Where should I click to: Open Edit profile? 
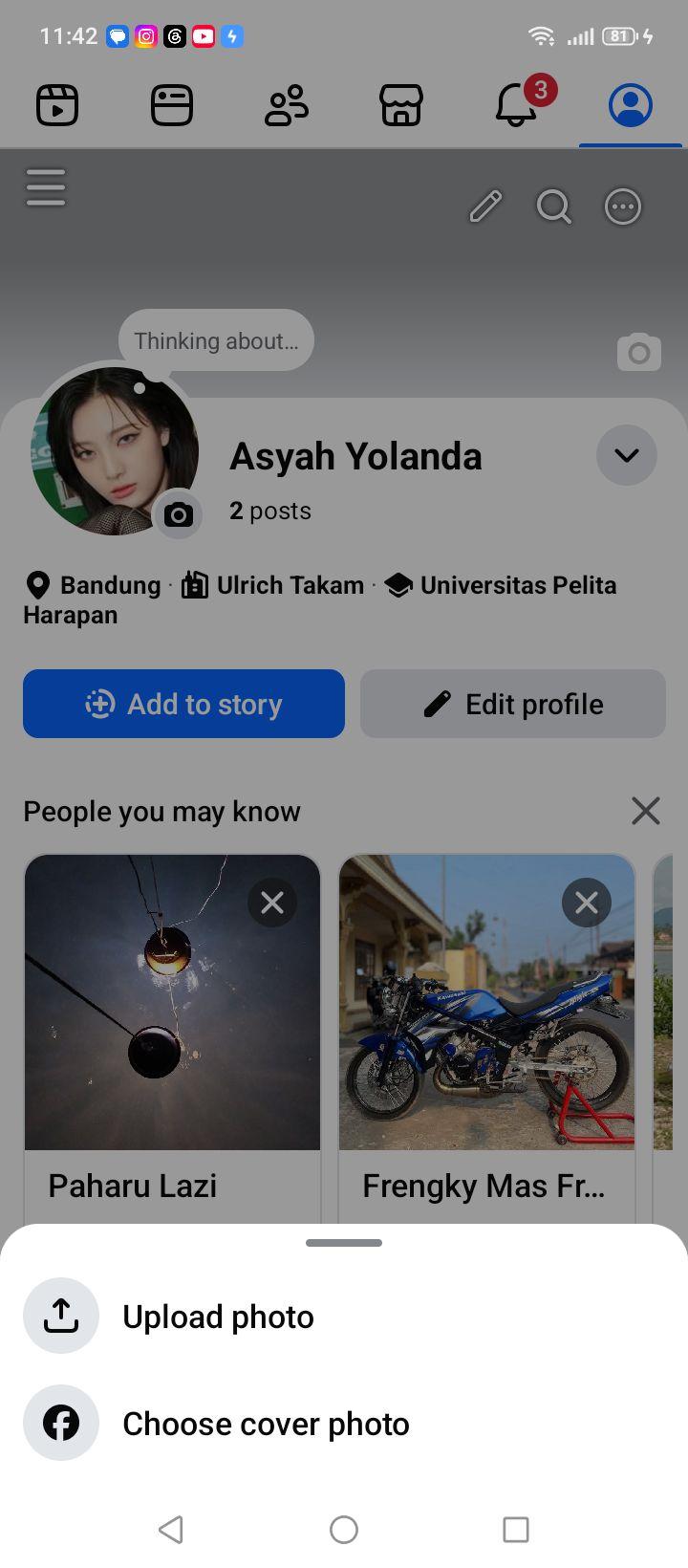pyautogui.click(x=513, y=704)
